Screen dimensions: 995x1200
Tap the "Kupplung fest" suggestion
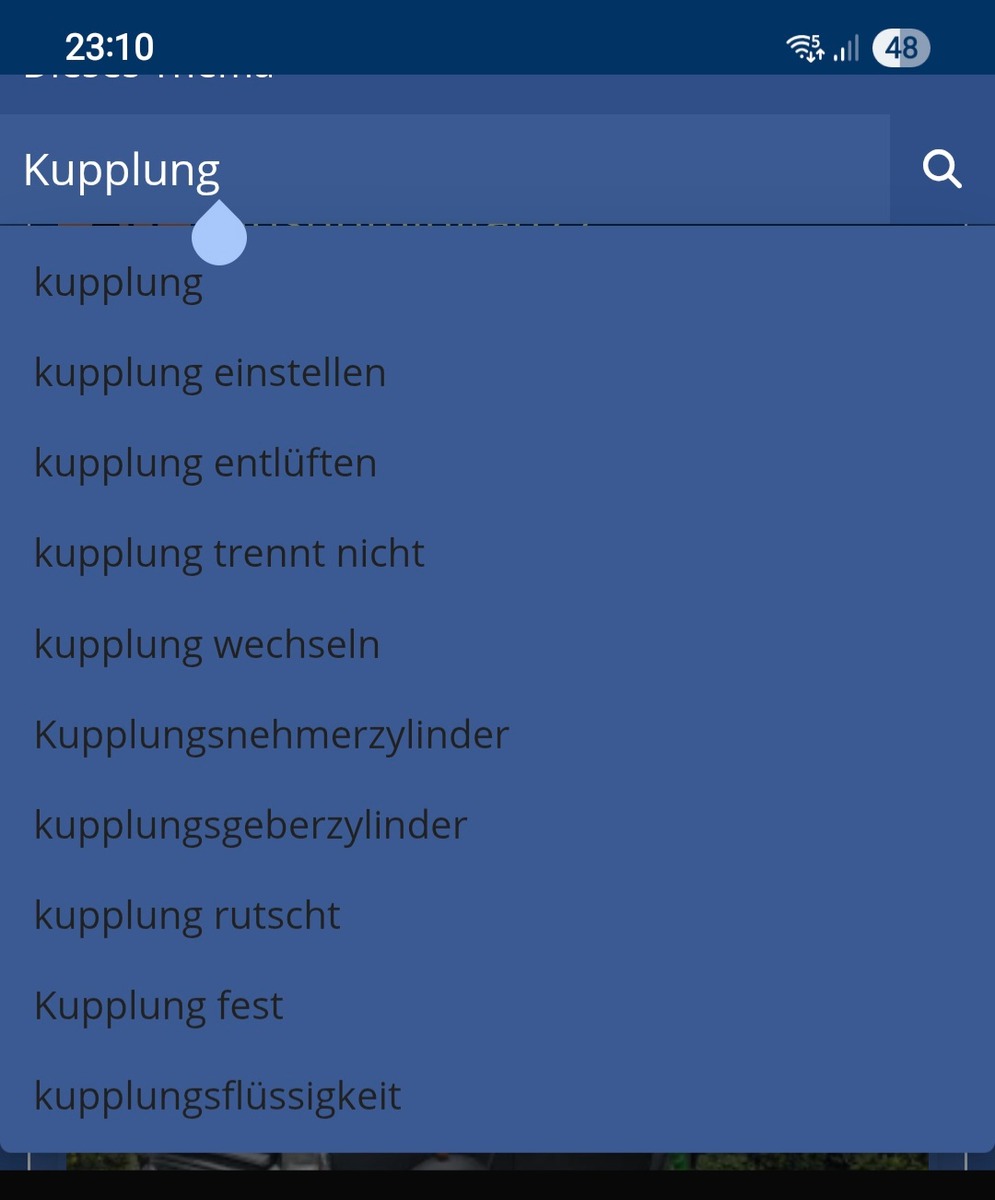pos(159,1006)
